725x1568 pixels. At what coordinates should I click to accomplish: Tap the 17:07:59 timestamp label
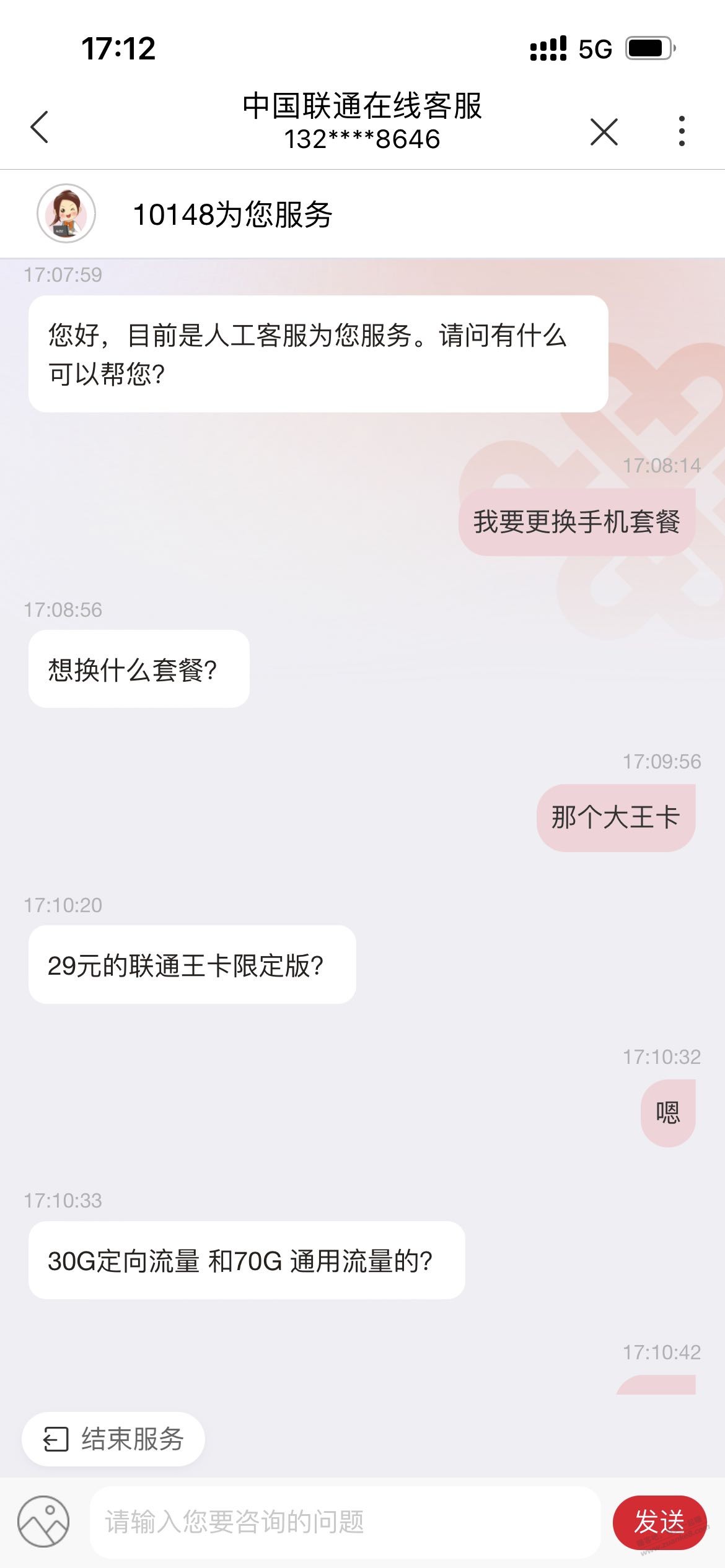64,273
